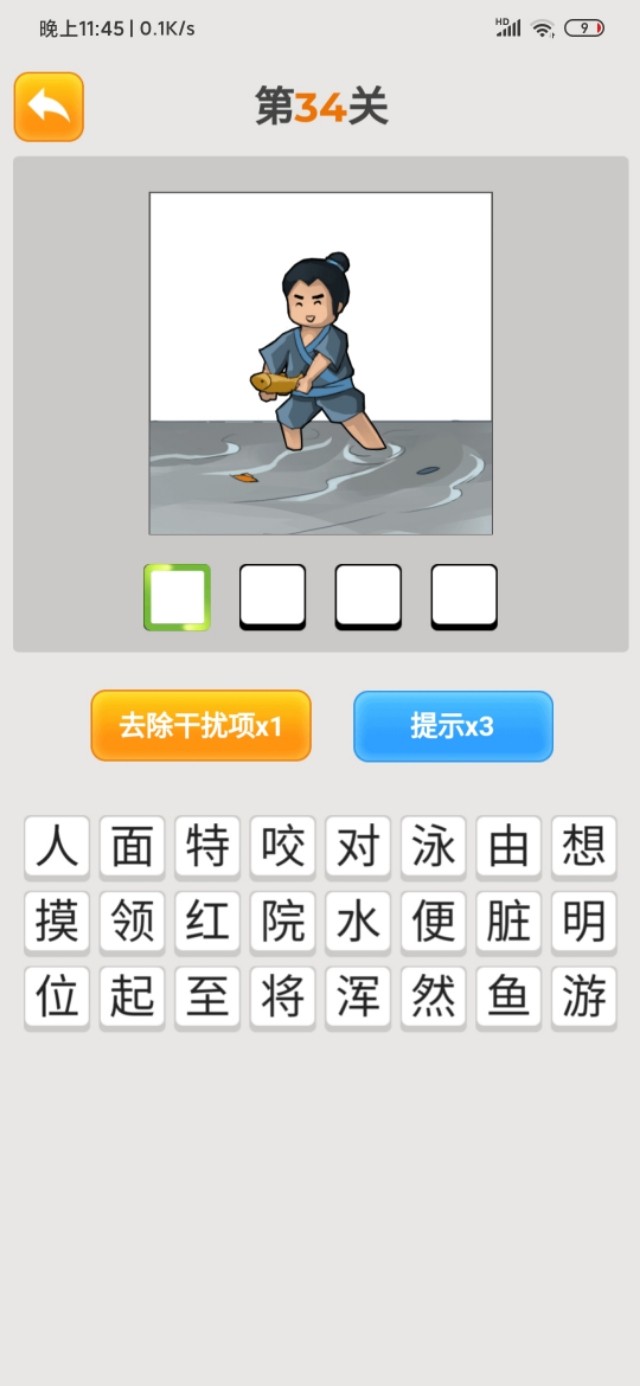Pick the character 浑
The width and height of the screenshot is (640, 1386).
(358, 997)
